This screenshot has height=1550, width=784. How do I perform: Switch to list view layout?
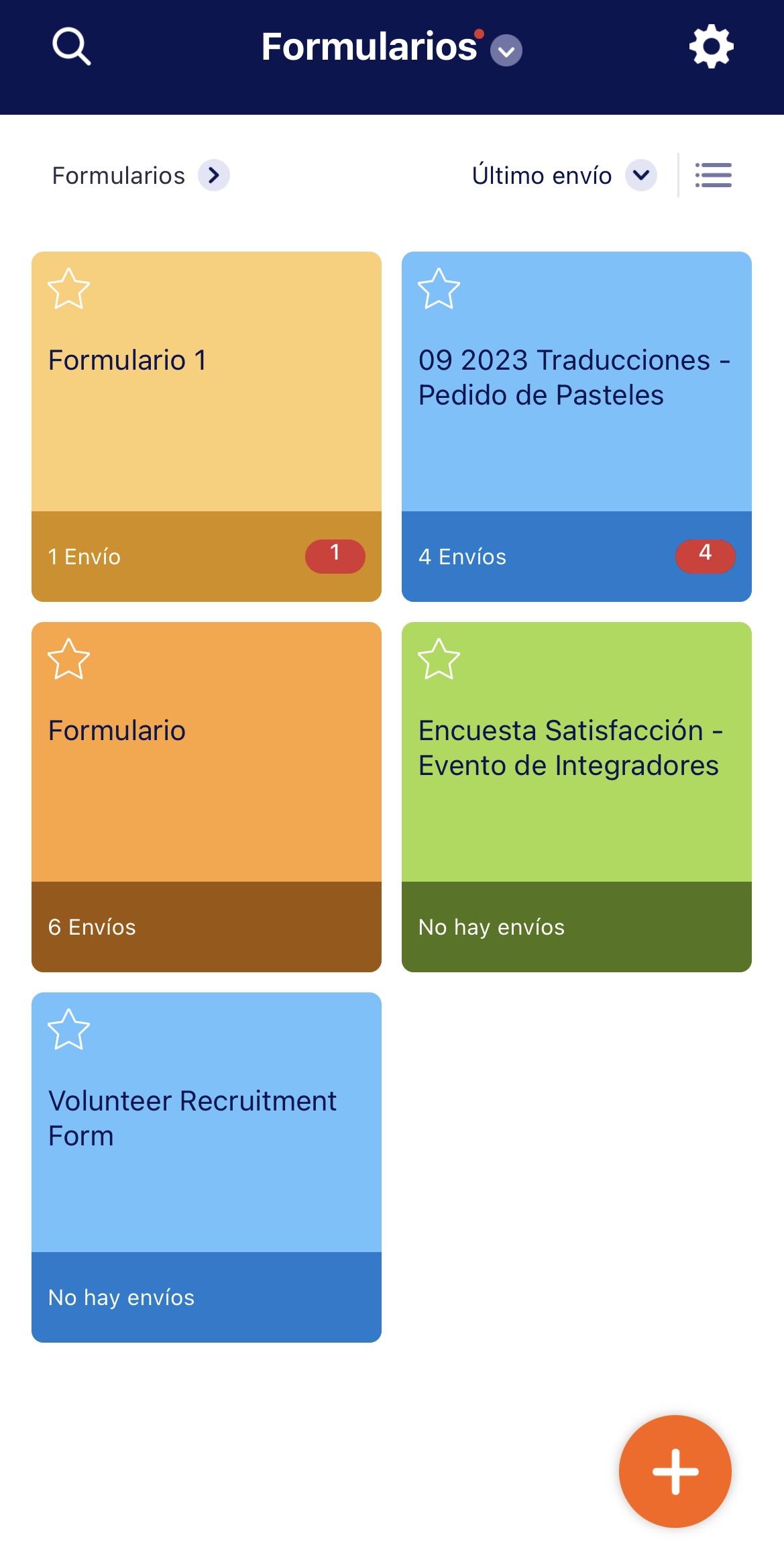click(713, 176)
